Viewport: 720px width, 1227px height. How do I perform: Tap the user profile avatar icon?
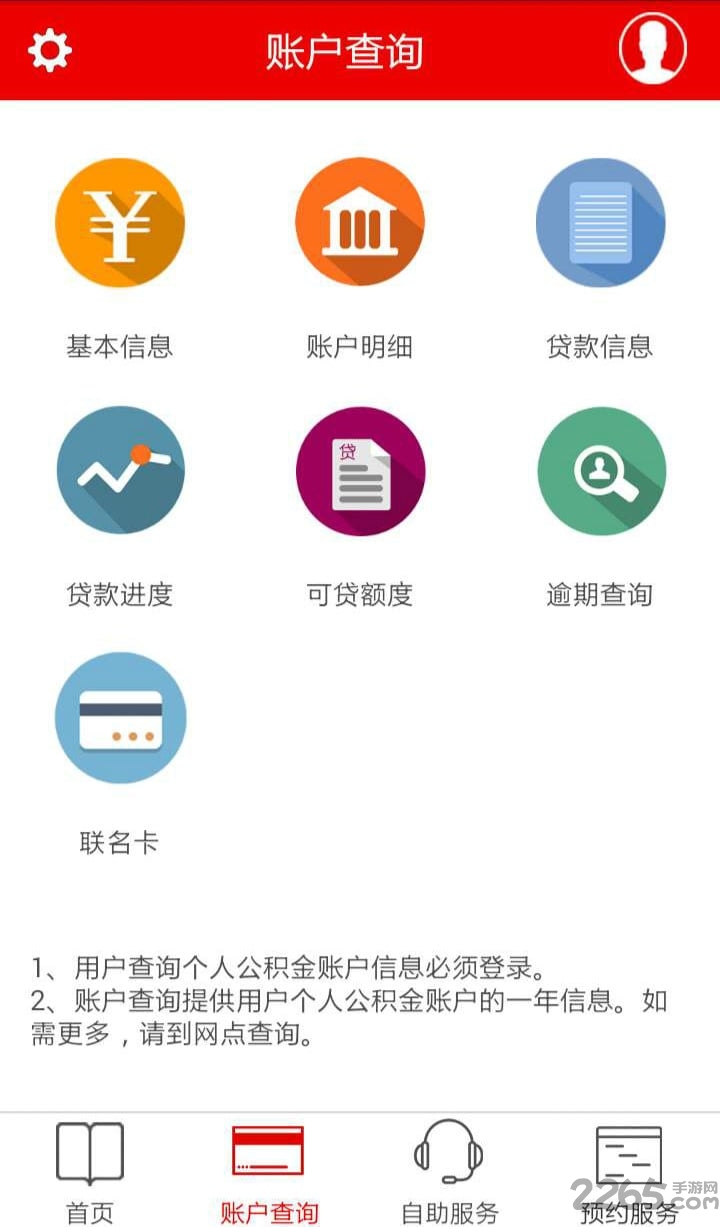tap(652, 49)
